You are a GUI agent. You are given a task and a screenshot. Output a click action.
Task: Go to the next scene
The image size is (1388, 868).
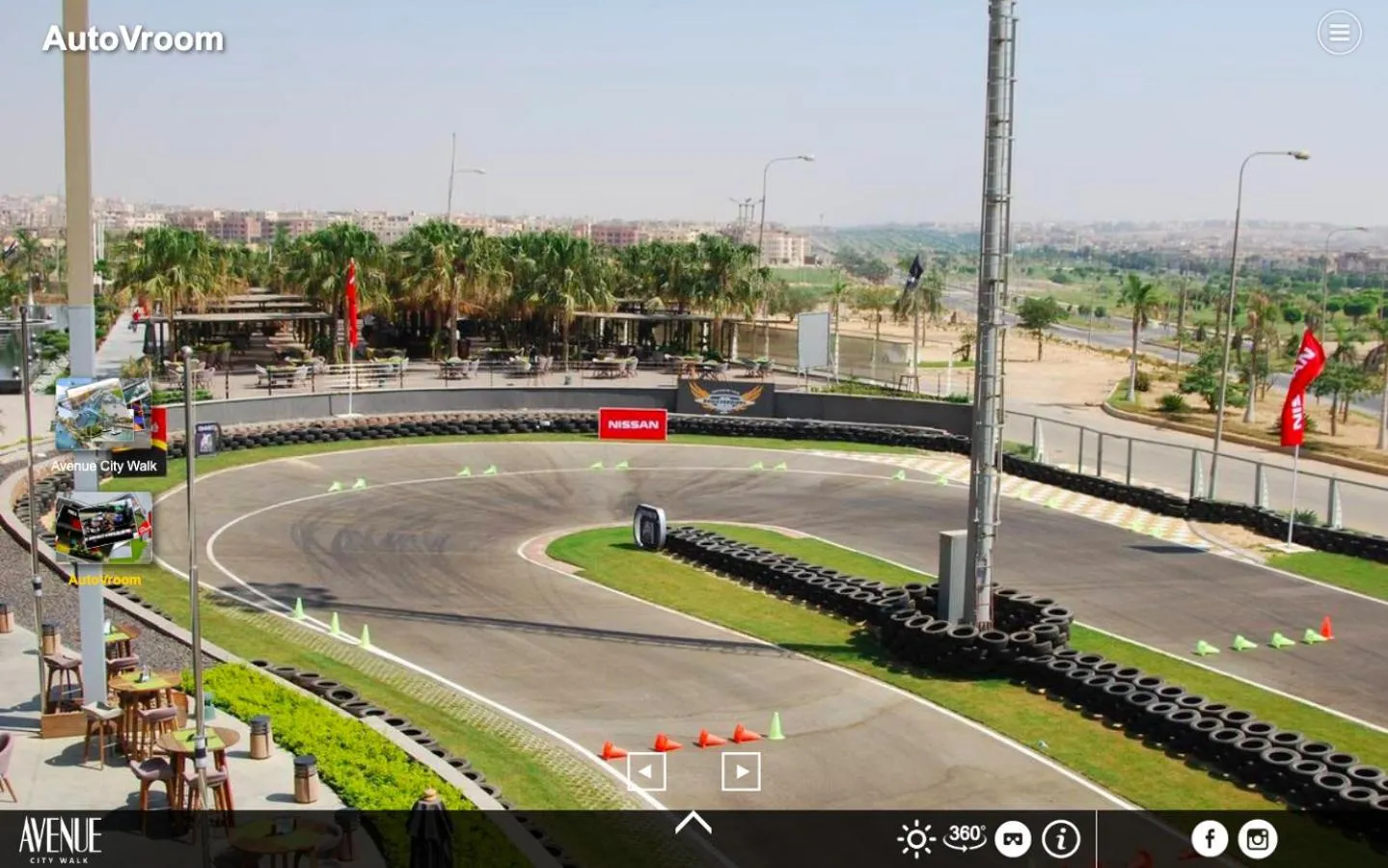pos(741,772)
